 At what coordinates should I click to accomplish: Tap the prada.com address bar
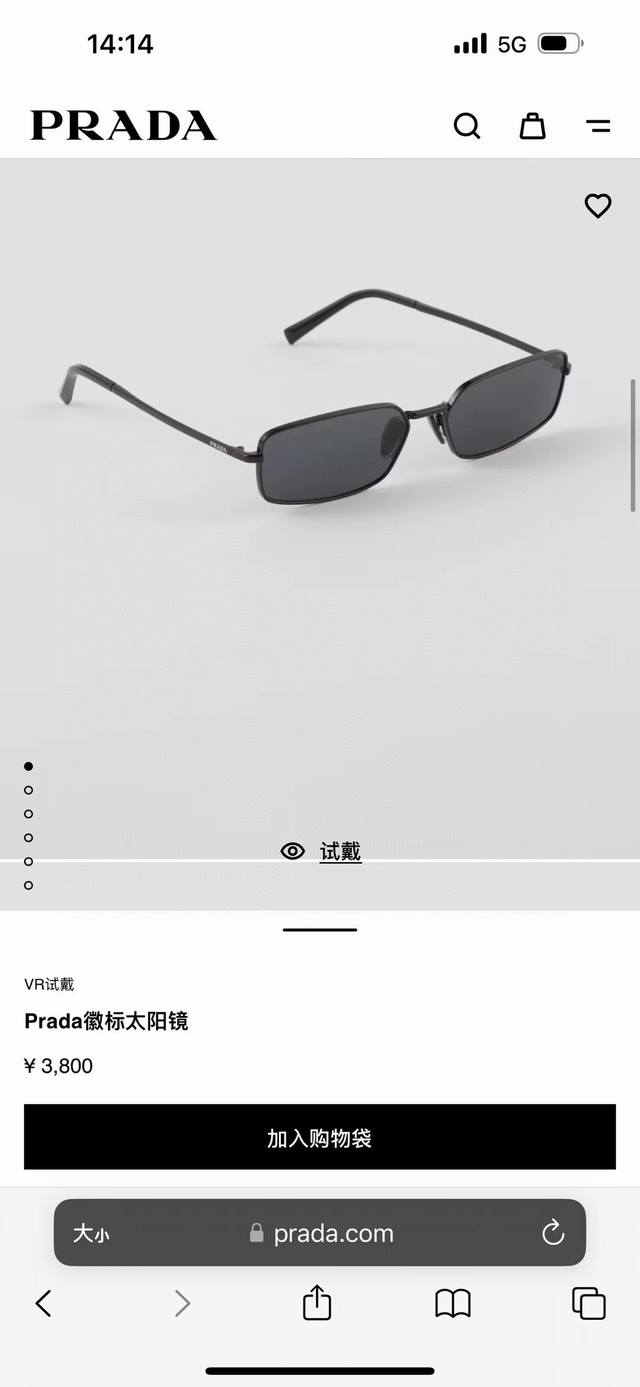click(322, 1233)
